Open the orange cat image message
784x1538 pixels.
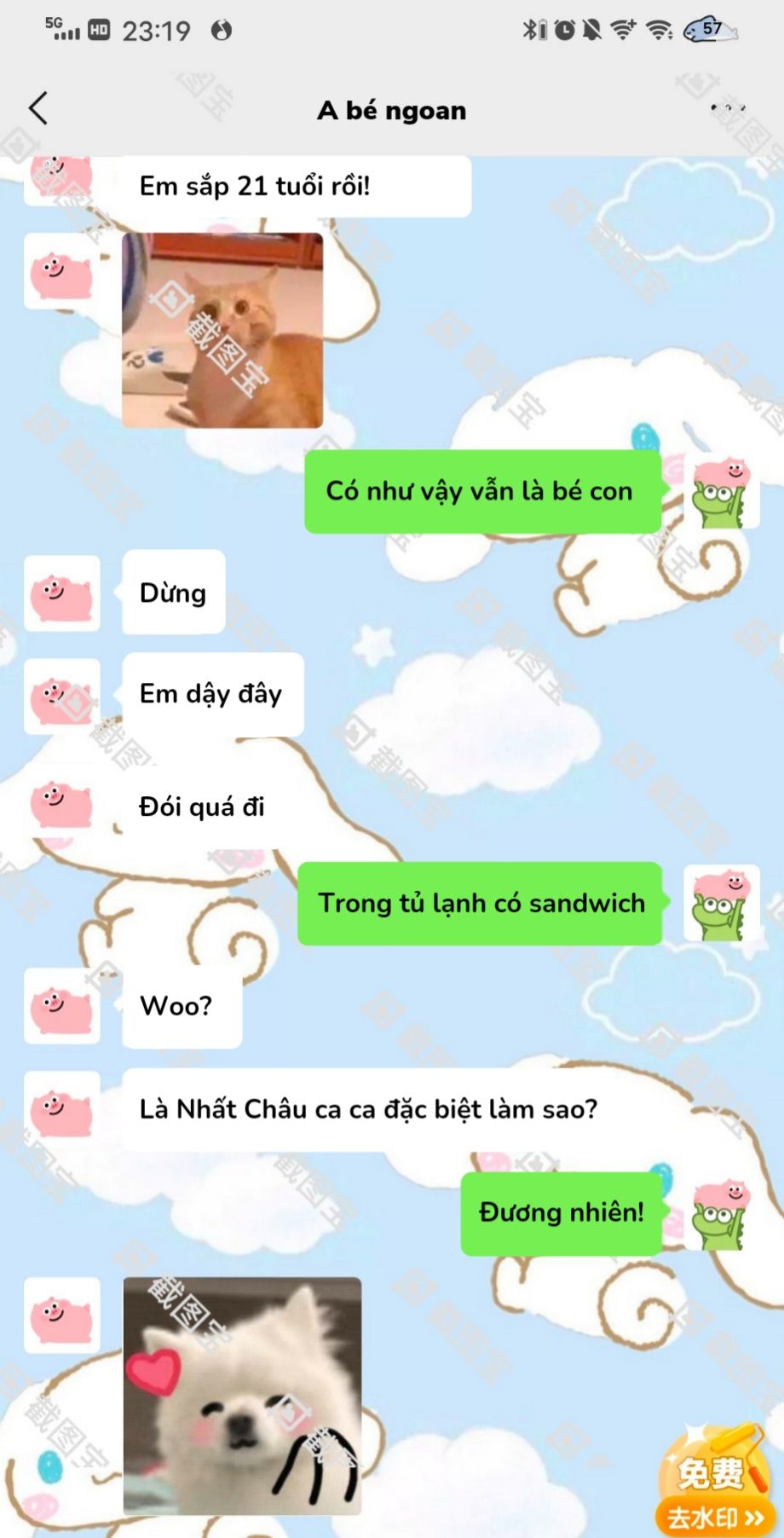tap(222, 331)
